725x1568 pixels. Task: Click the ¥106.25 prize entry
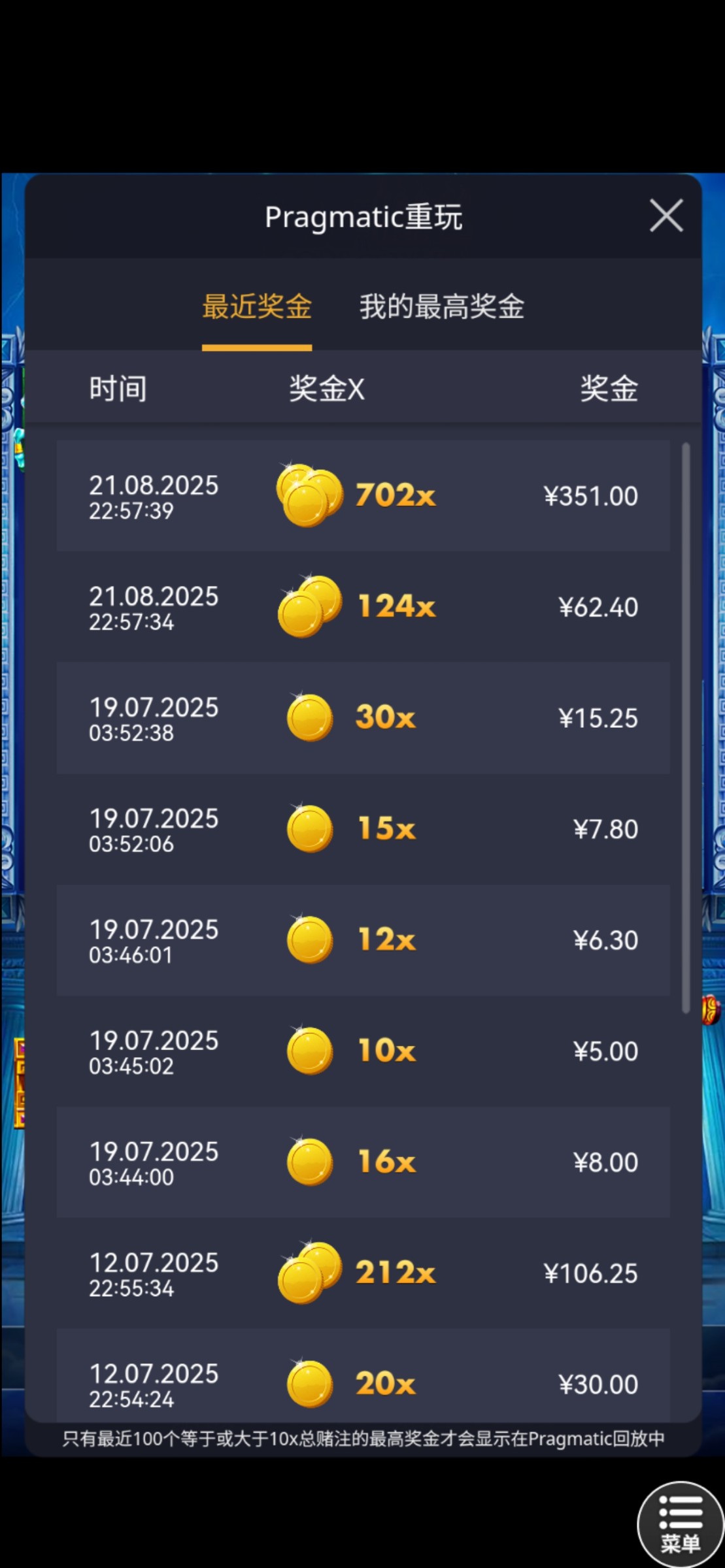click(x=592, y=1273)
